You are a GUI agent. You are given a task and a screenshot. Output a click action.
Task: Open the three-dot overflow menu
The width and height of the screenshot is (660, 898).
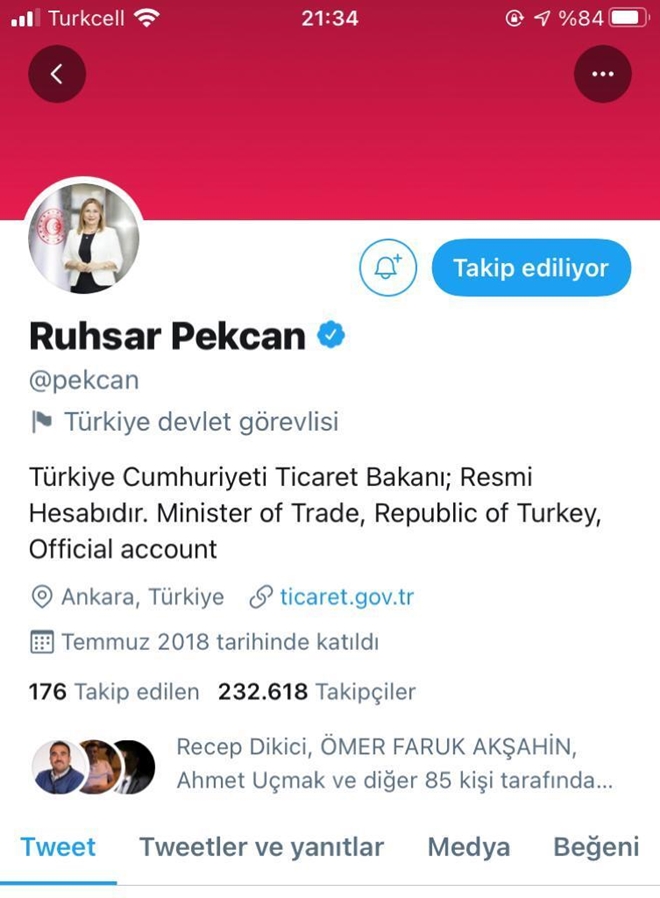tap(602, 74)
